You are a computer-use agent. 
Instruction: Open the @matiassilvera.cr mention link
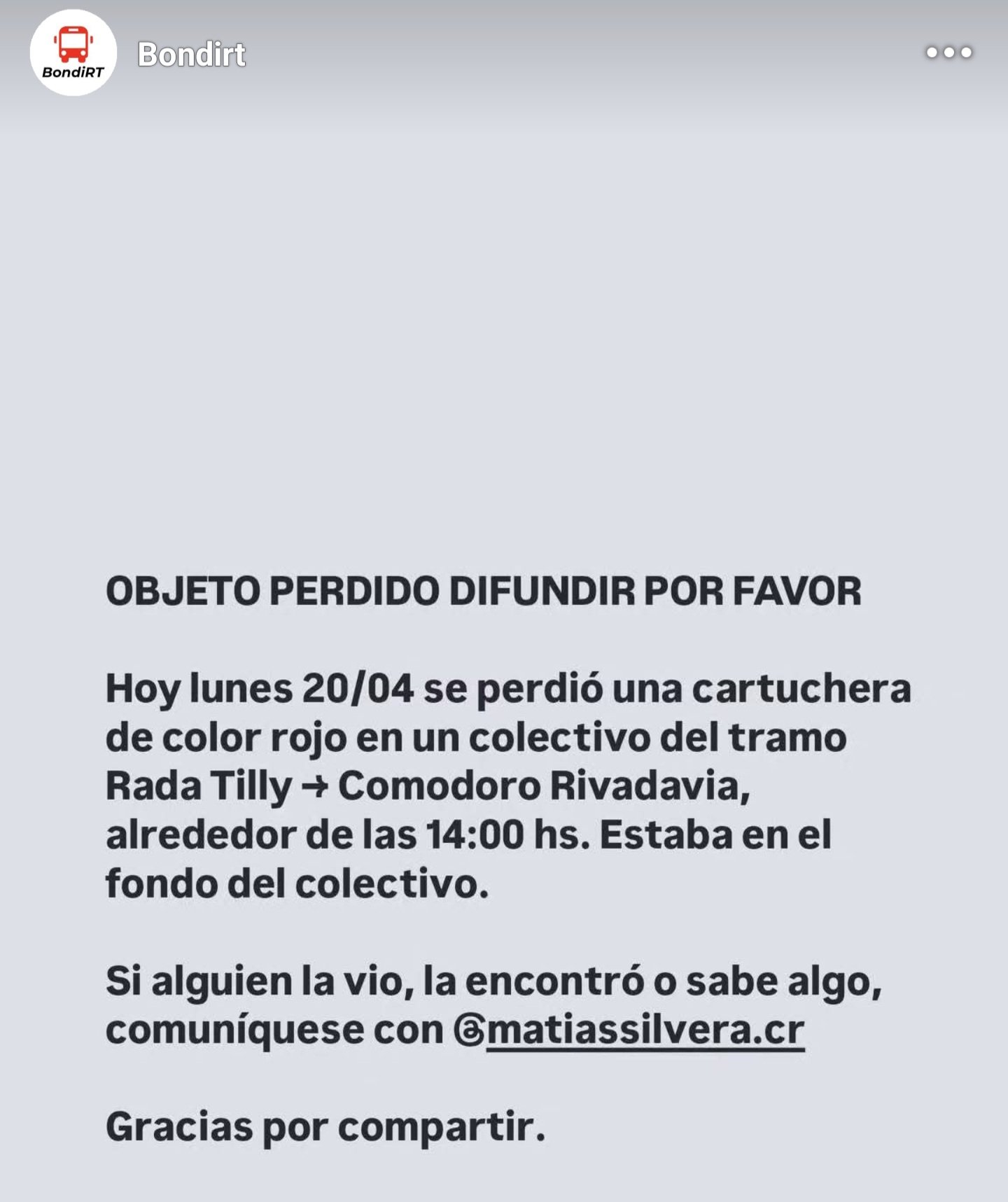(630, 1030)
